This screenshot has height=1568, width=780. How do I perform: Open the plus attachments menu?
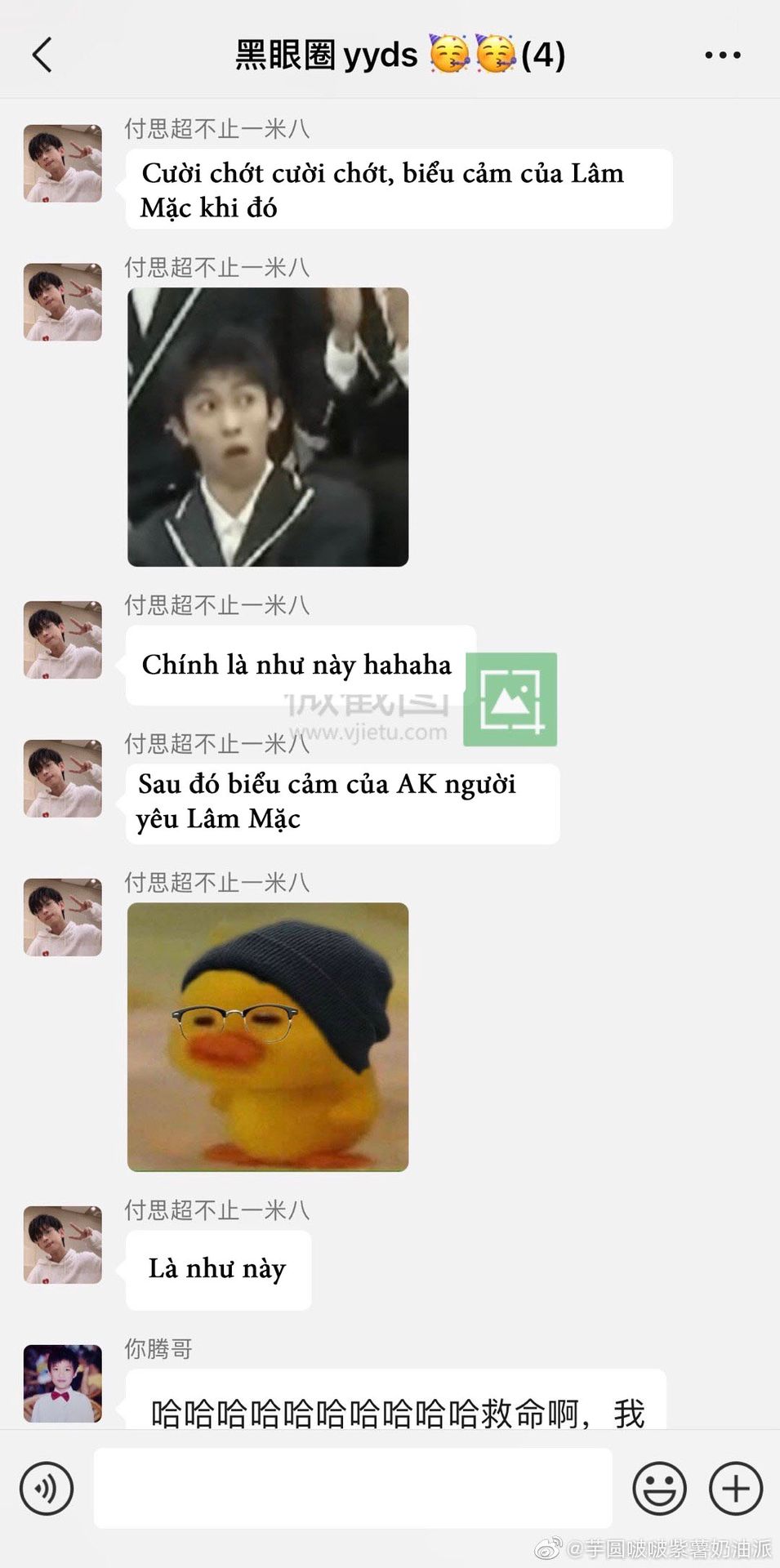point(735,1488)
